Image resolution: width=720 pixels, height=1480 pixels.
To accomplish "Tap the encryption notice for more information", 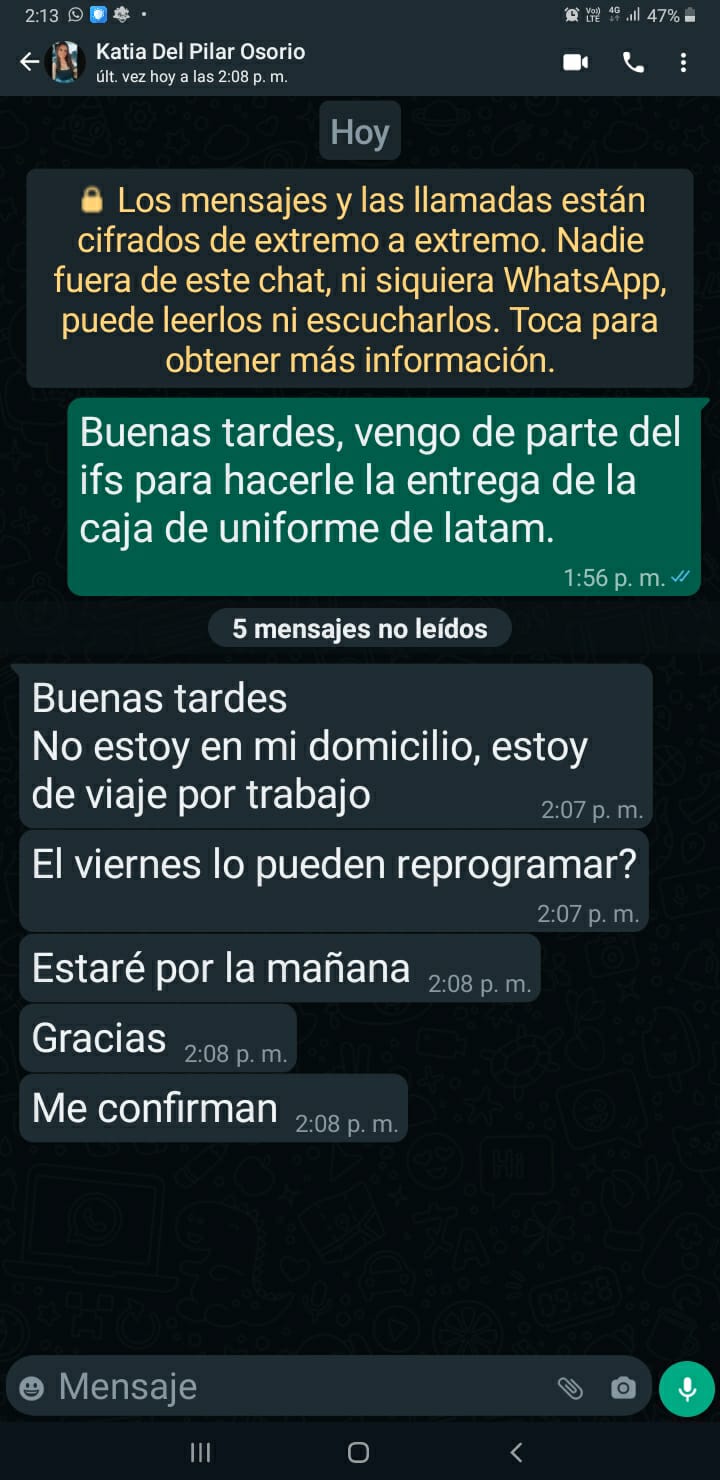I will (x=360, y=278).
